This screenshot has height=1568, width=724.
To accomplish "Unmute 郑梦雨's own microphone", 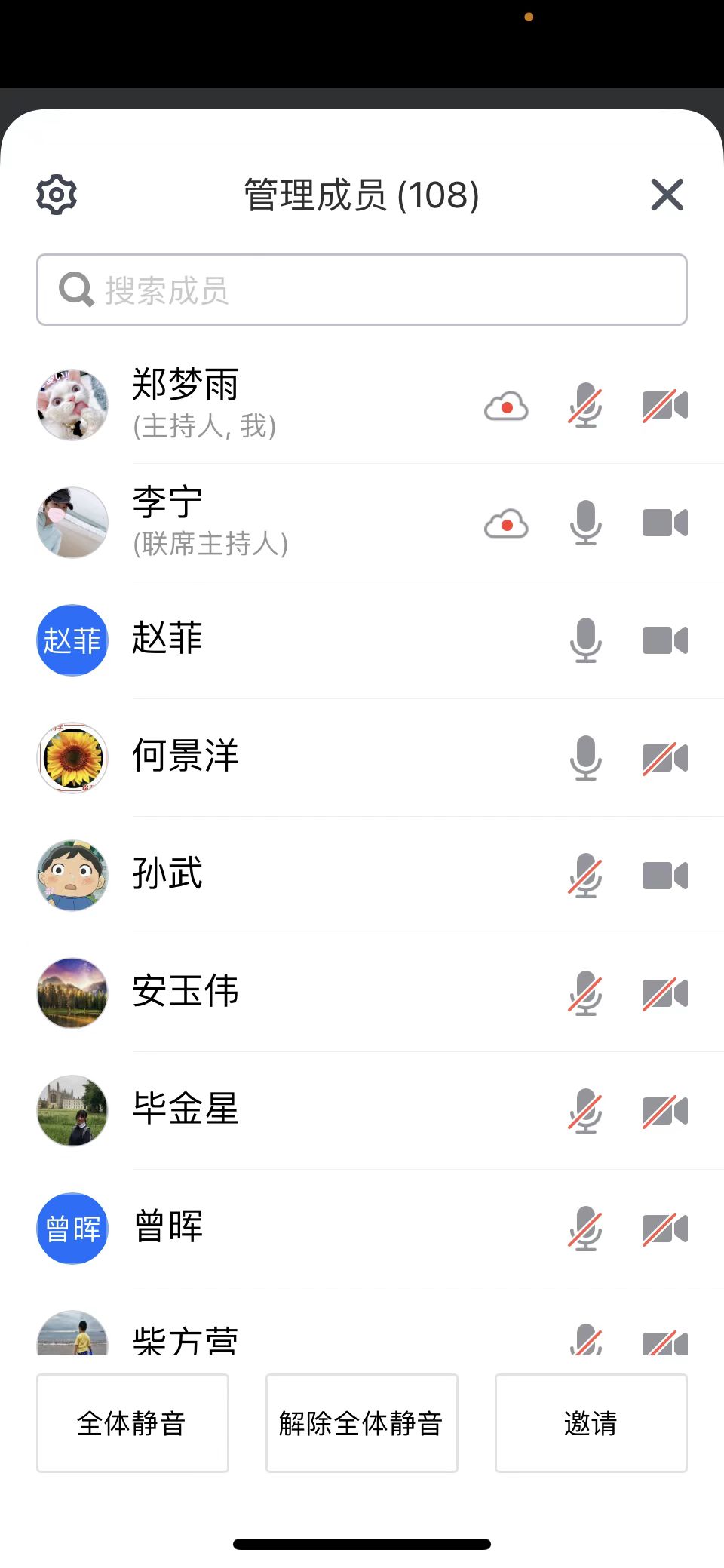I will (585, 406).
